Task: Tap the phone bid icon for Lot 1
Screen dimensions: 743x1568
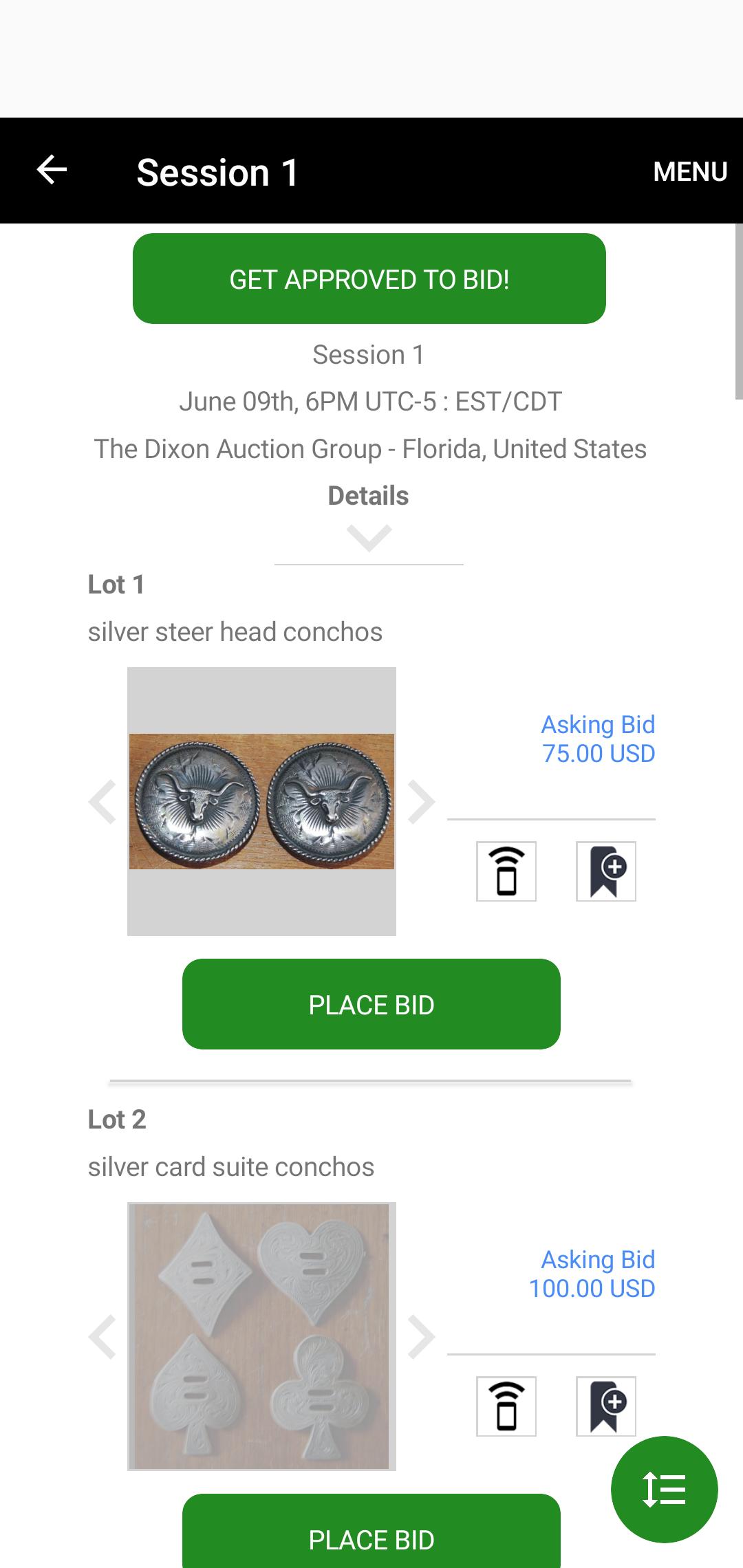Action: (x=506, y=871)
